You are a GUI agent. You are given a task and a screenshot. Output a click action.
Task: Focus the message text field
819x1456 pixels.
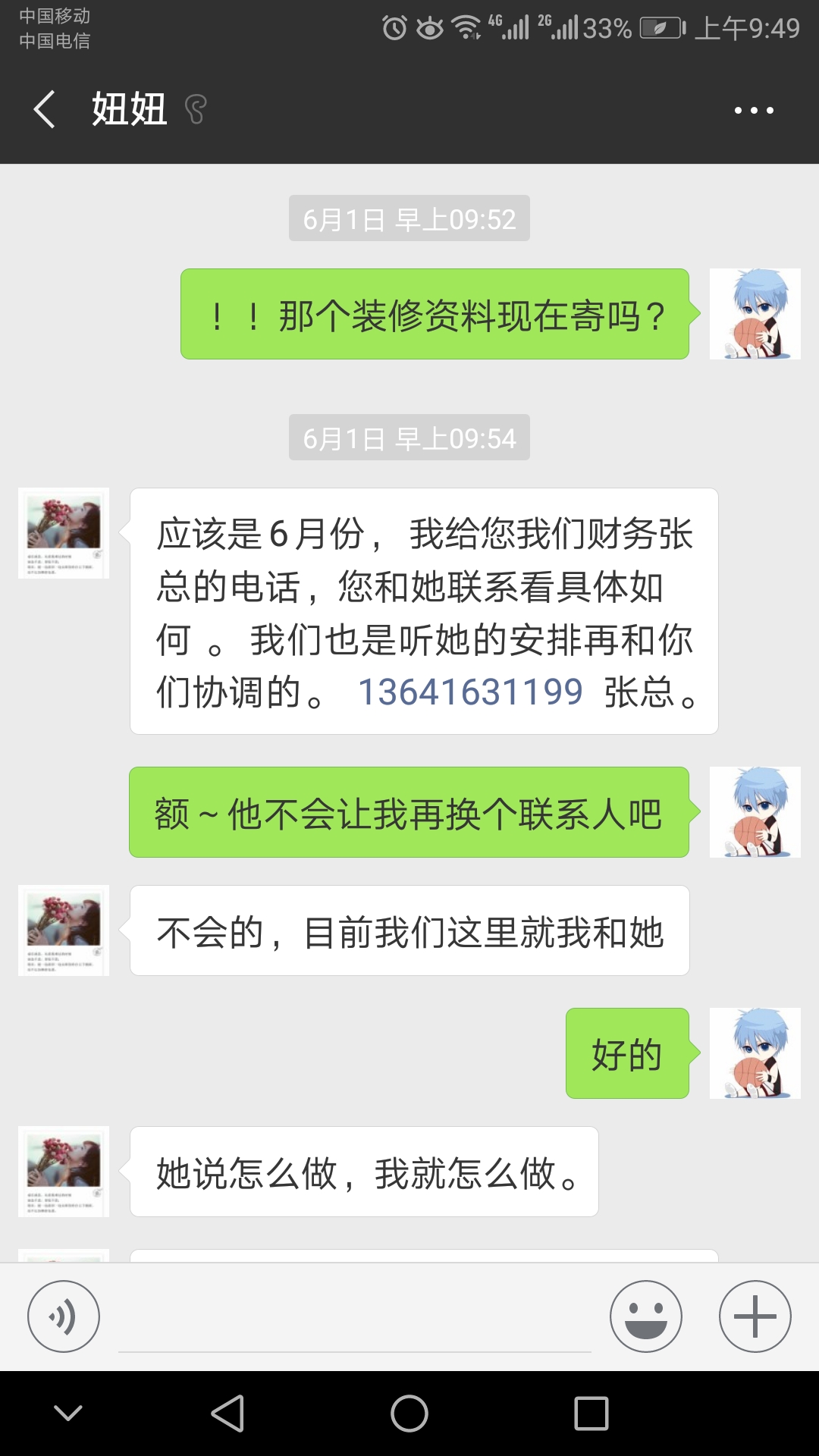pos(355,1319)
